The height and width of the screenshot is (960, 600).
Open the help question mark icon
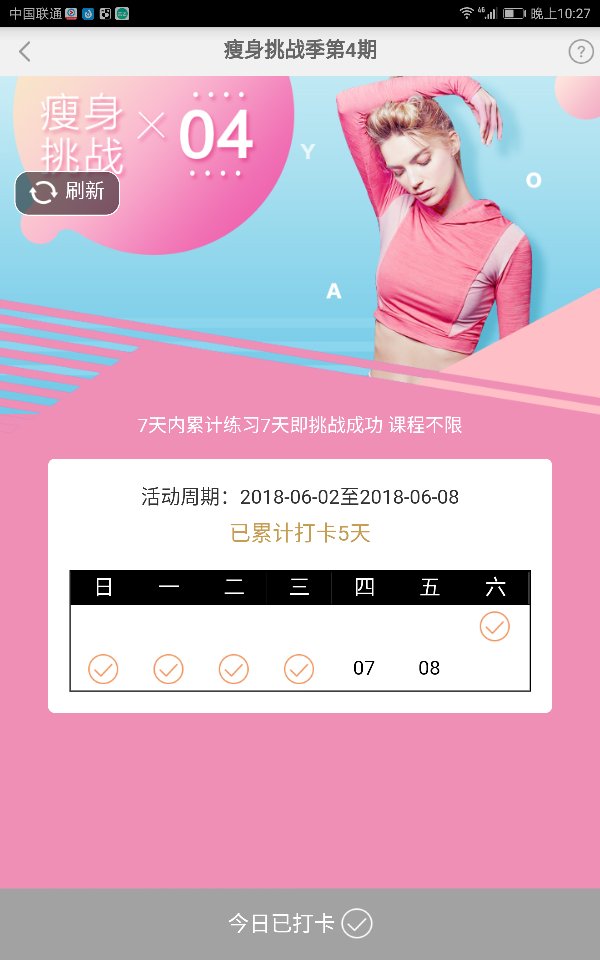(x=580, y=52)
